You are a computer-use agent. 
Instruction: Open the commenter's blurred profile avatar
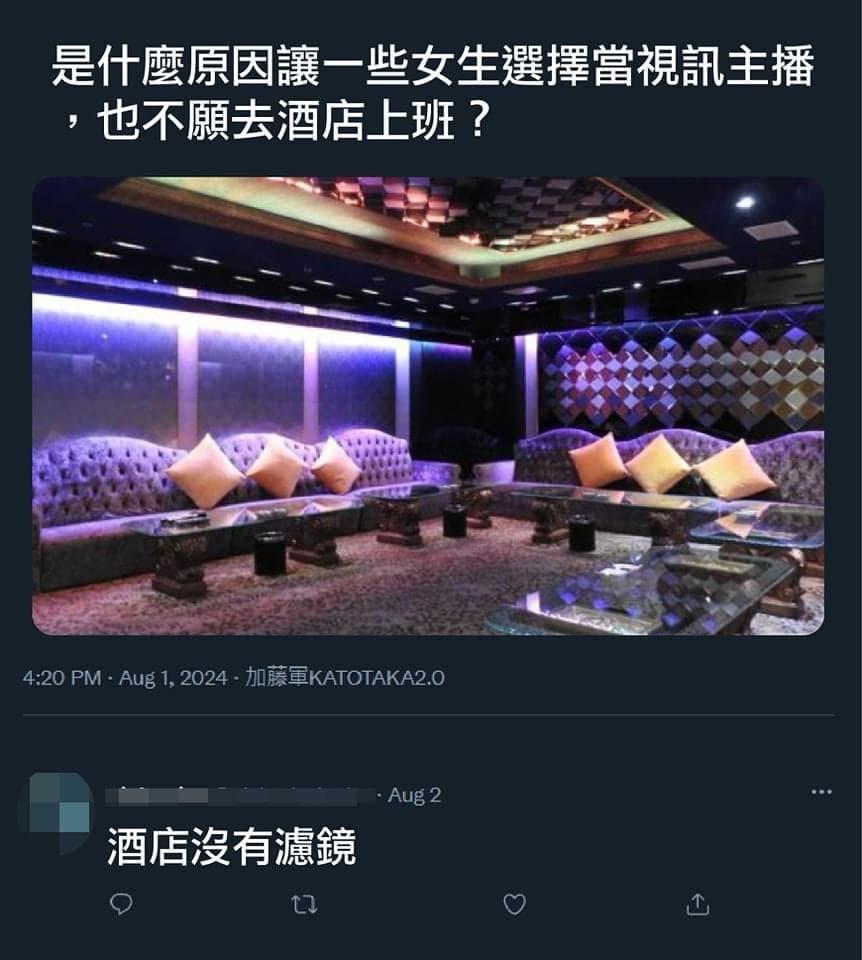[x=60, y=811]
